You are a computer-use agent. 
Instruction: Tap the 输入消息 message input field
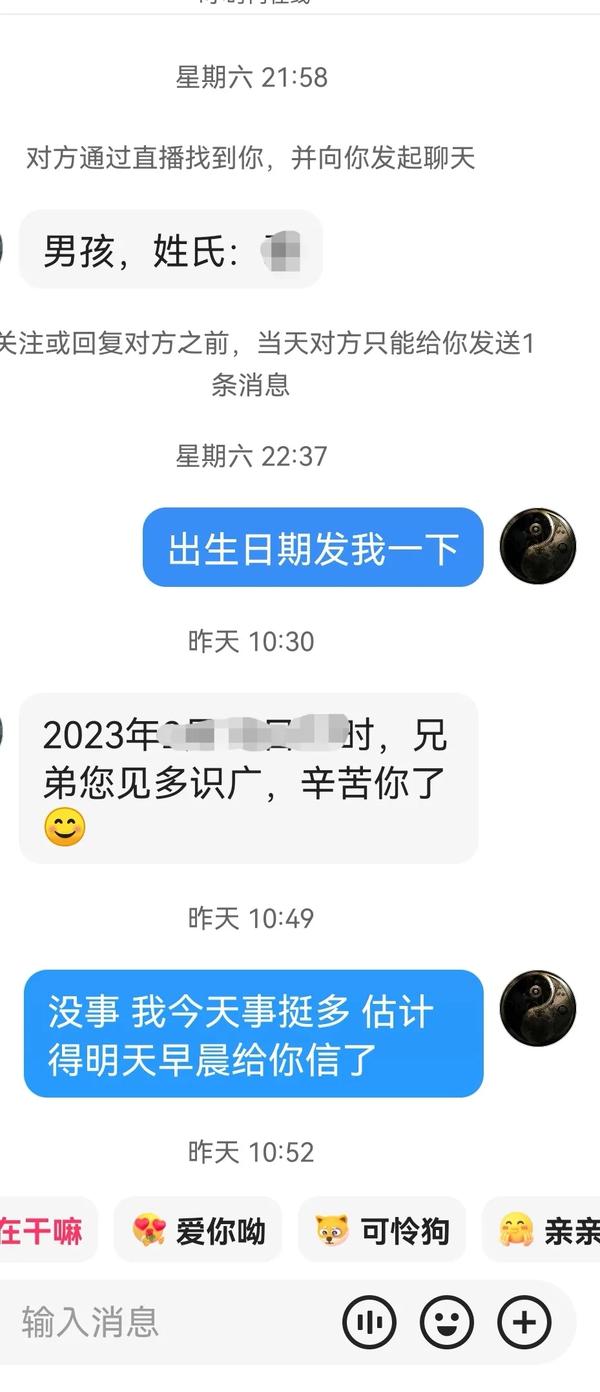click(x=170, y=1322)
